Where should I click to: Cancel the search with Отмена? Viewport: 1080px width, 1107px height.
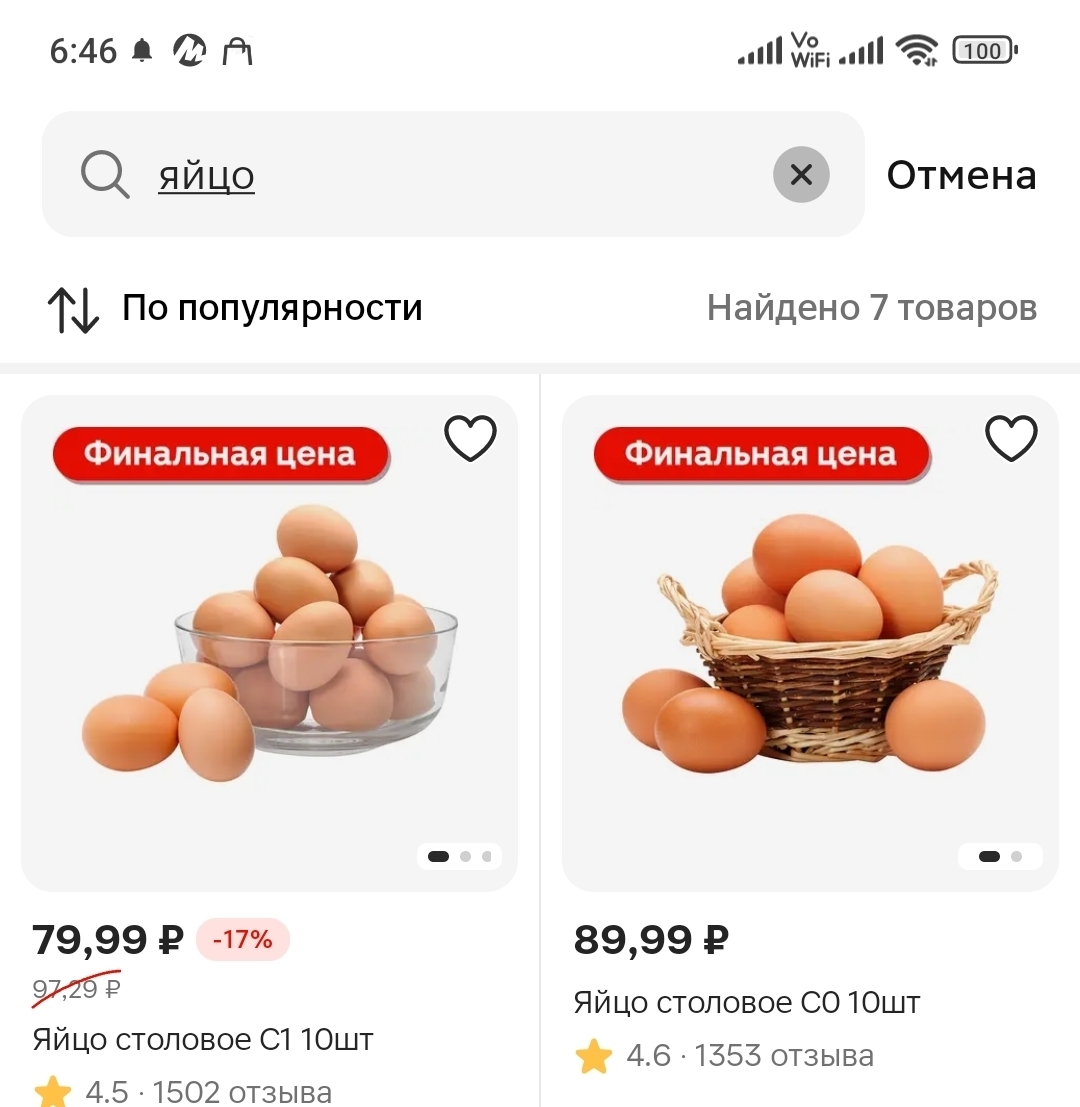click(x=961, y=175)
